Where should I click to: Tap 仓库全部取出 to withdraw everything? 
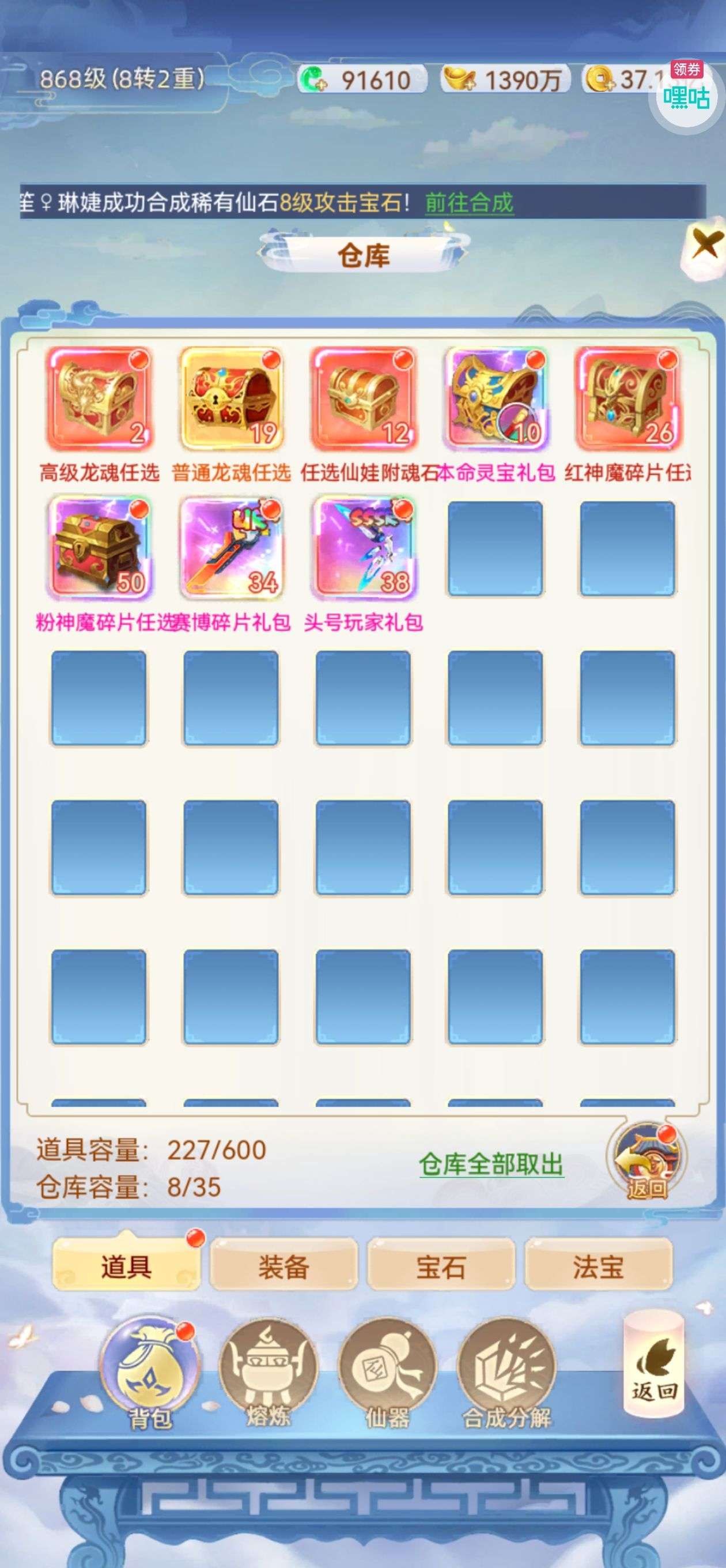(x=491, y=1164)
